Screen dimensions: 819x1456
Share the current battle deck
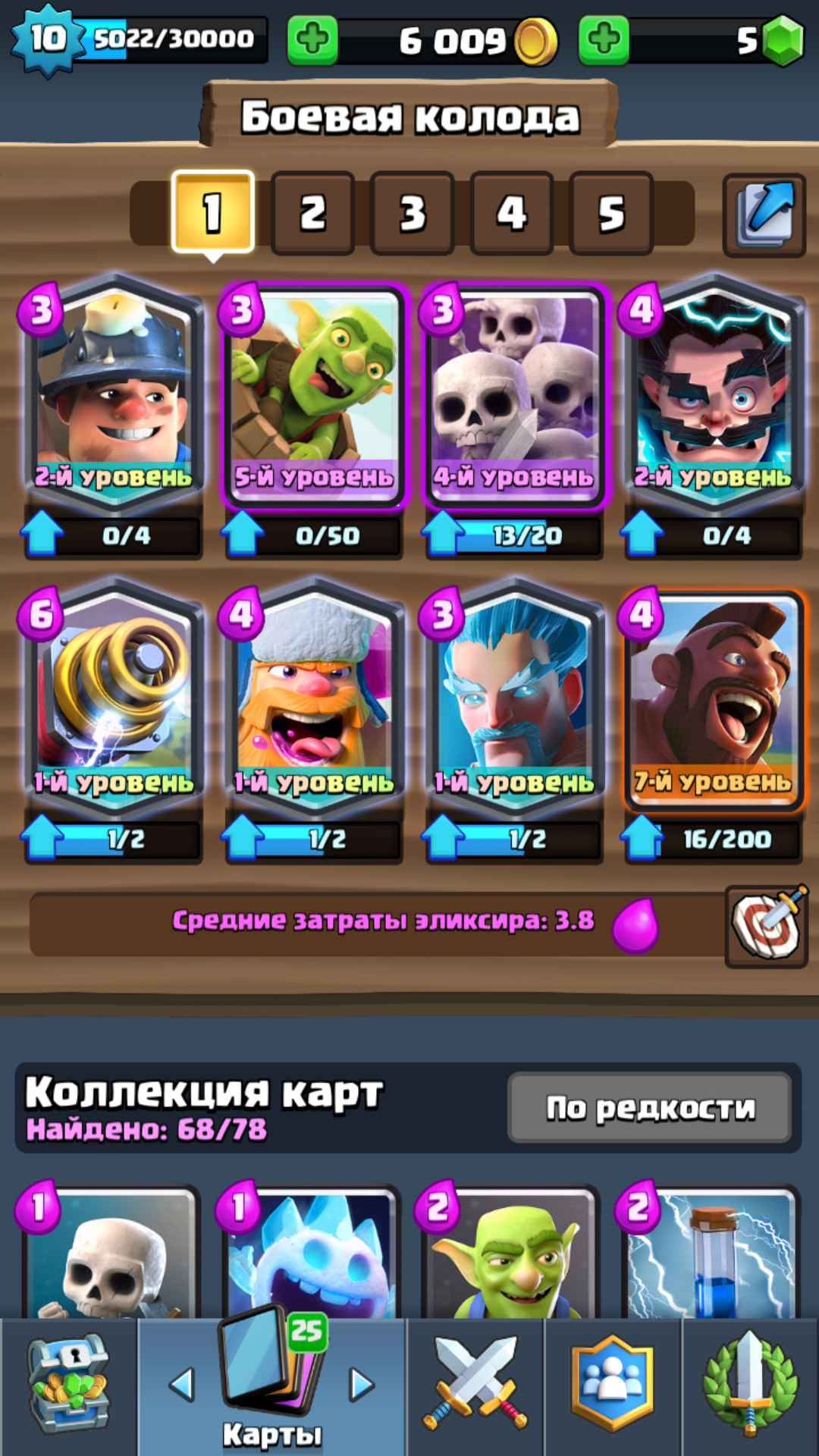(764, 215)
